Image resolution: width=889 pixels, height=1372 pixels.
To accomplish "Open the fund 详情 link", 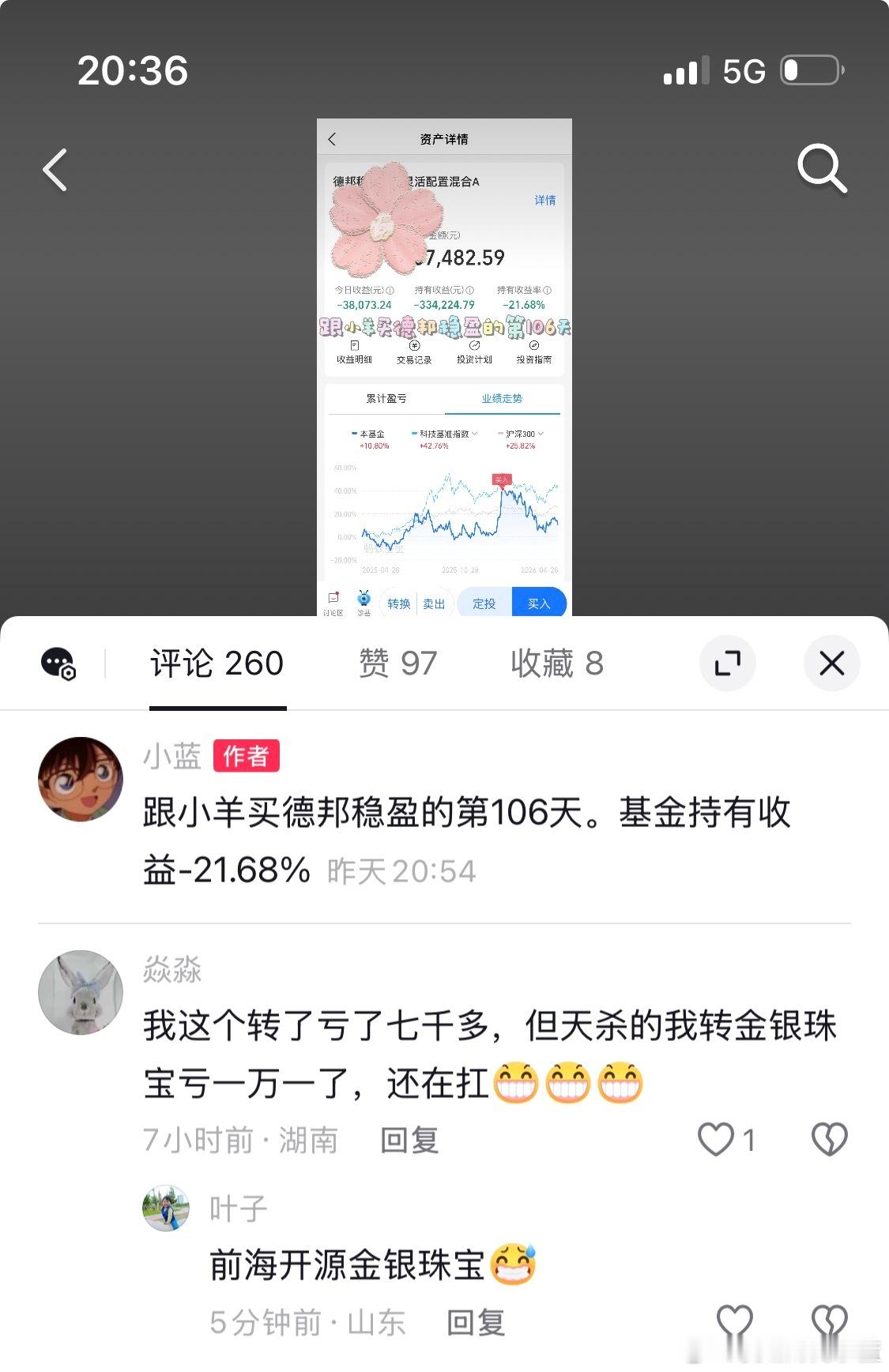I will point(545,201).
